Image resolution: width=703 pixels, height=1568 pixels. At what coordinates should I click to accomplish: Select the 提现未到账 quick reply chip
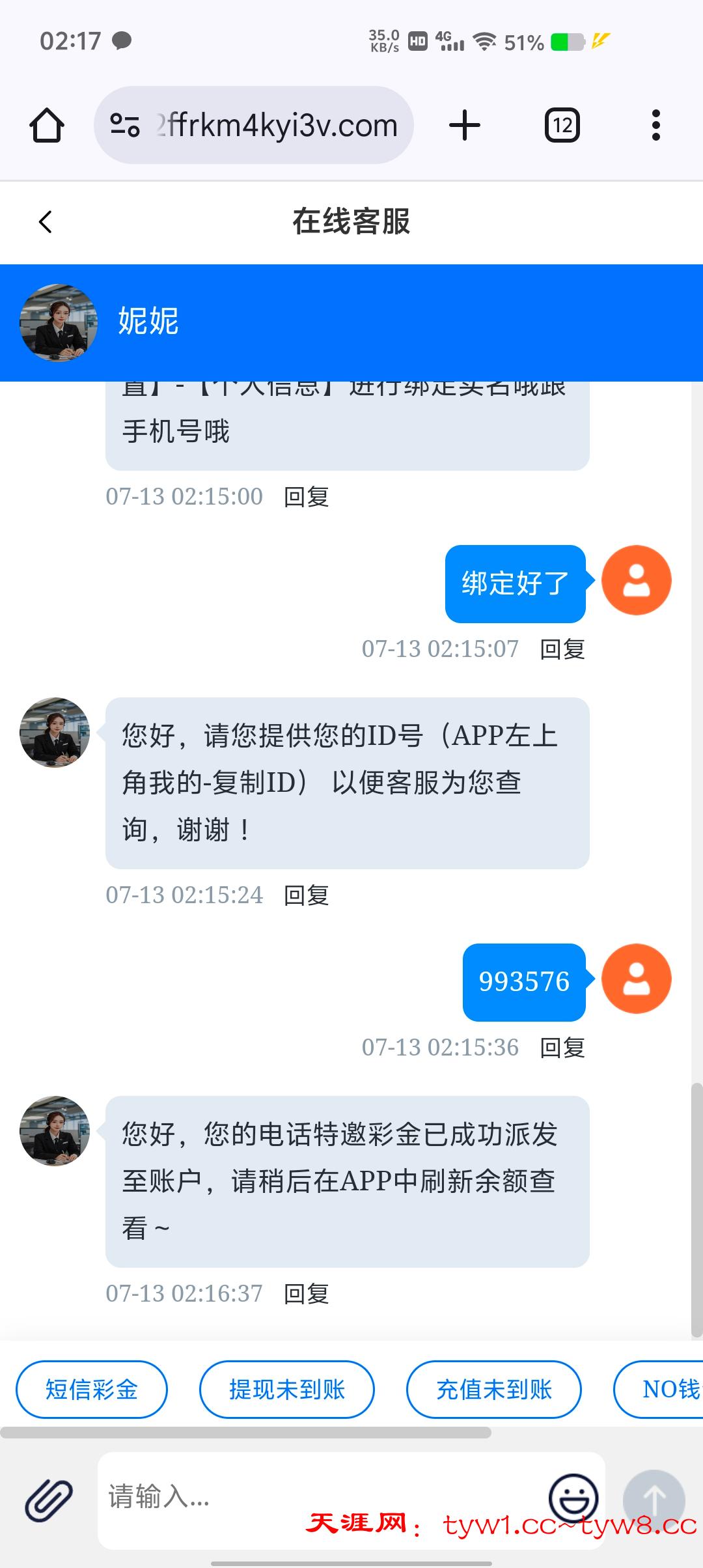[287, 1389]
